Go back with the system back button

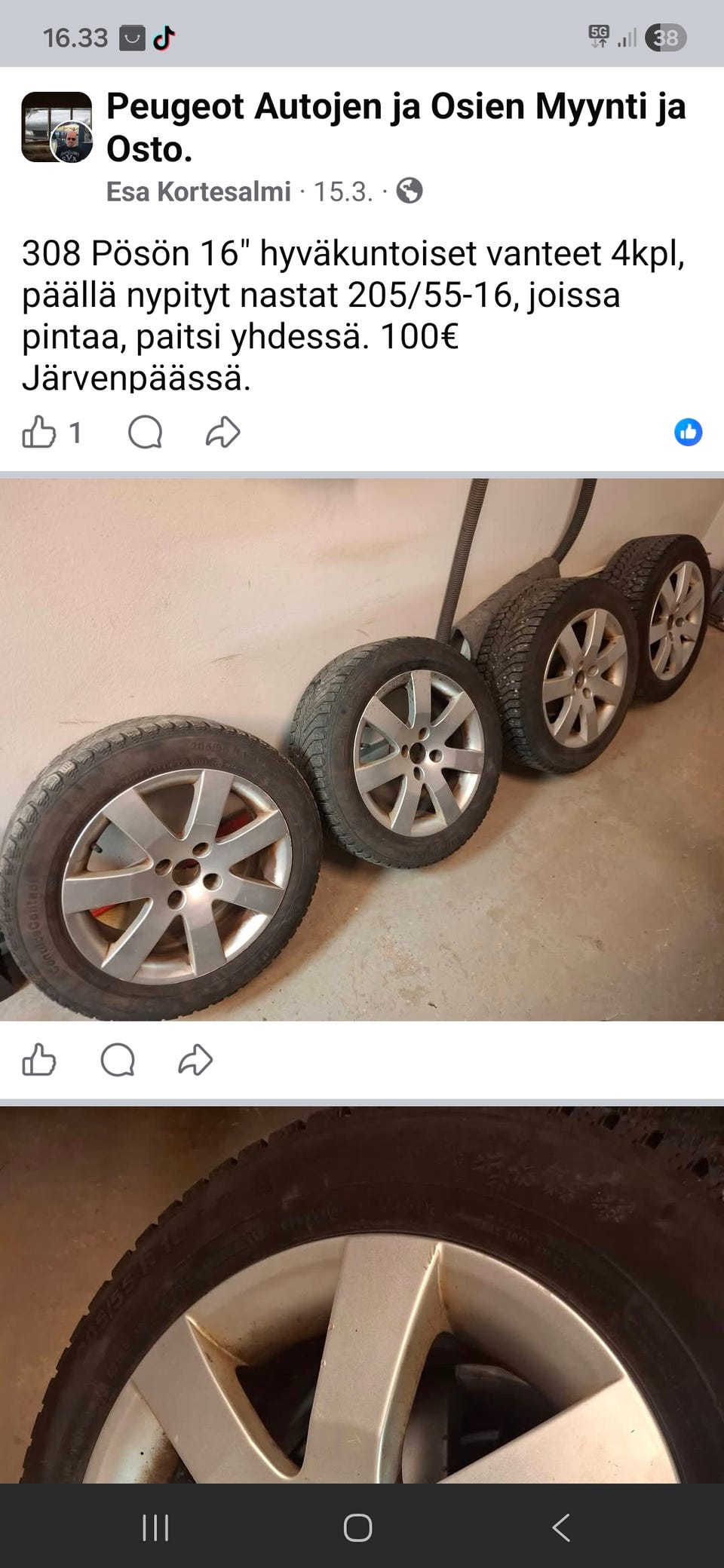coord(560,1528)
